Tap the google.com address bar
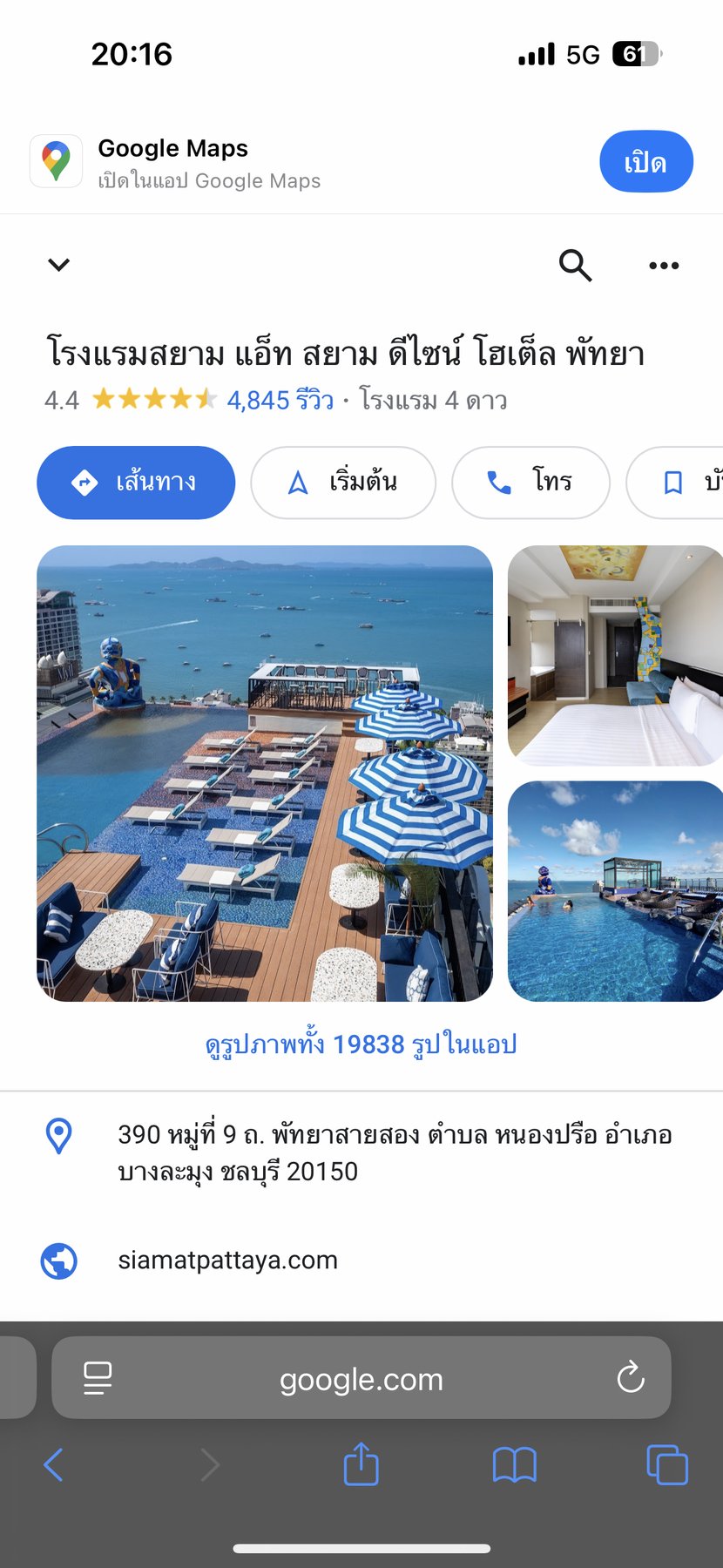Screen dimensions: 723x1568 pos(361,1379)
